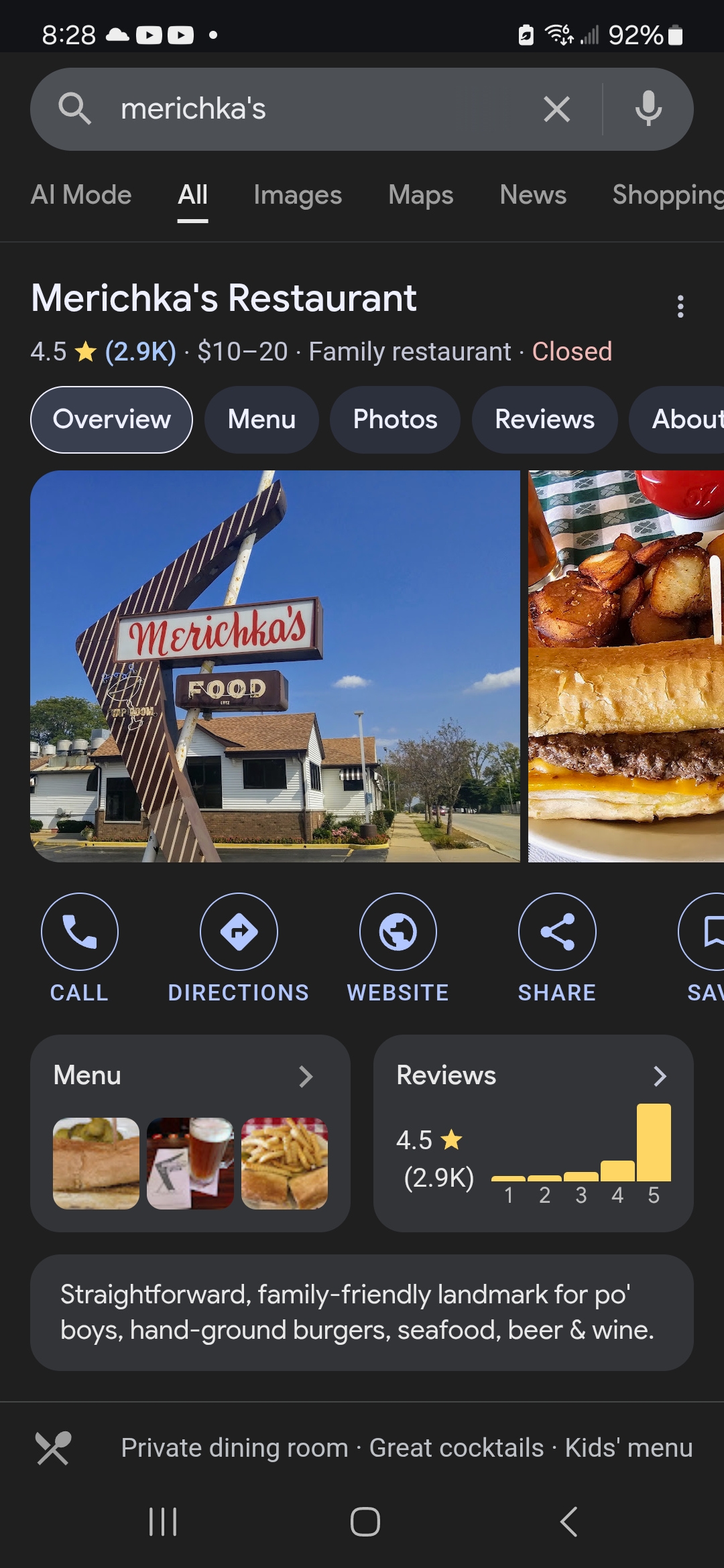Switch to the Images tab

[298, 195]
